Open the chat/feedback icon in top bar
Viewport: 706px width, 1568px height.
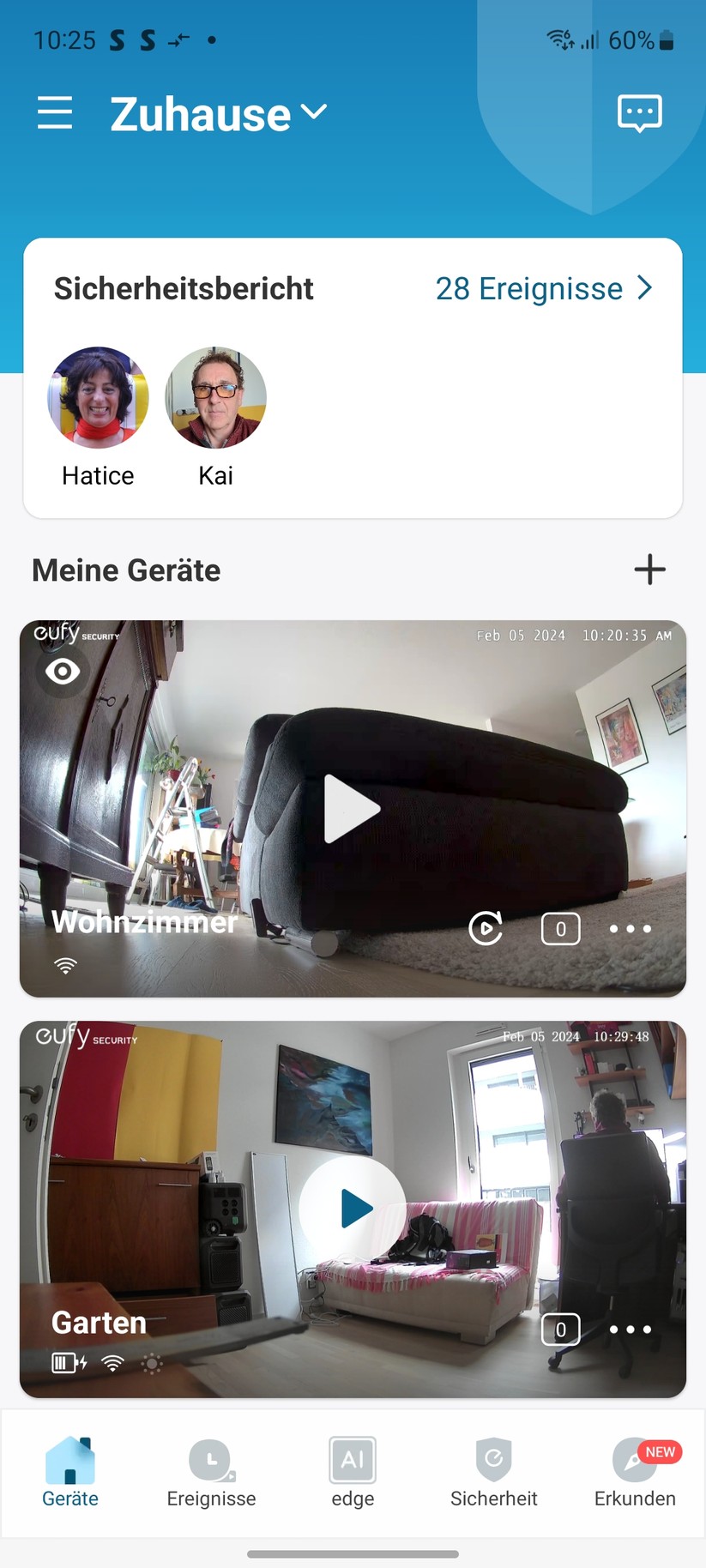point(639,112)
